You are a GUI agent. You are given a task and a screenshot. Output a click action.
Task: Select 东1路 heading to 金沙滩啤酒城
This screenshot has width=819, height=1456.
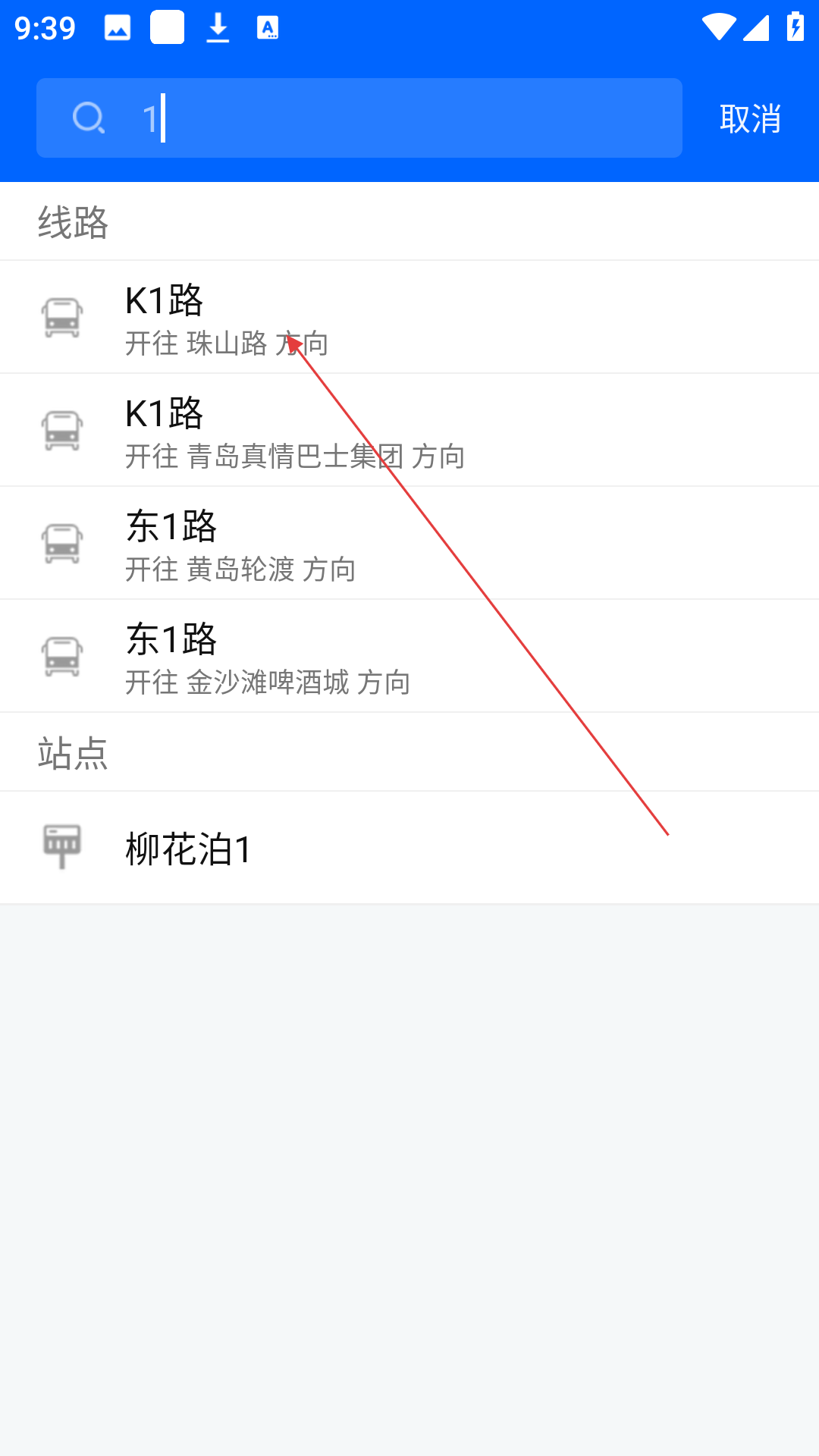coord(409,656)
